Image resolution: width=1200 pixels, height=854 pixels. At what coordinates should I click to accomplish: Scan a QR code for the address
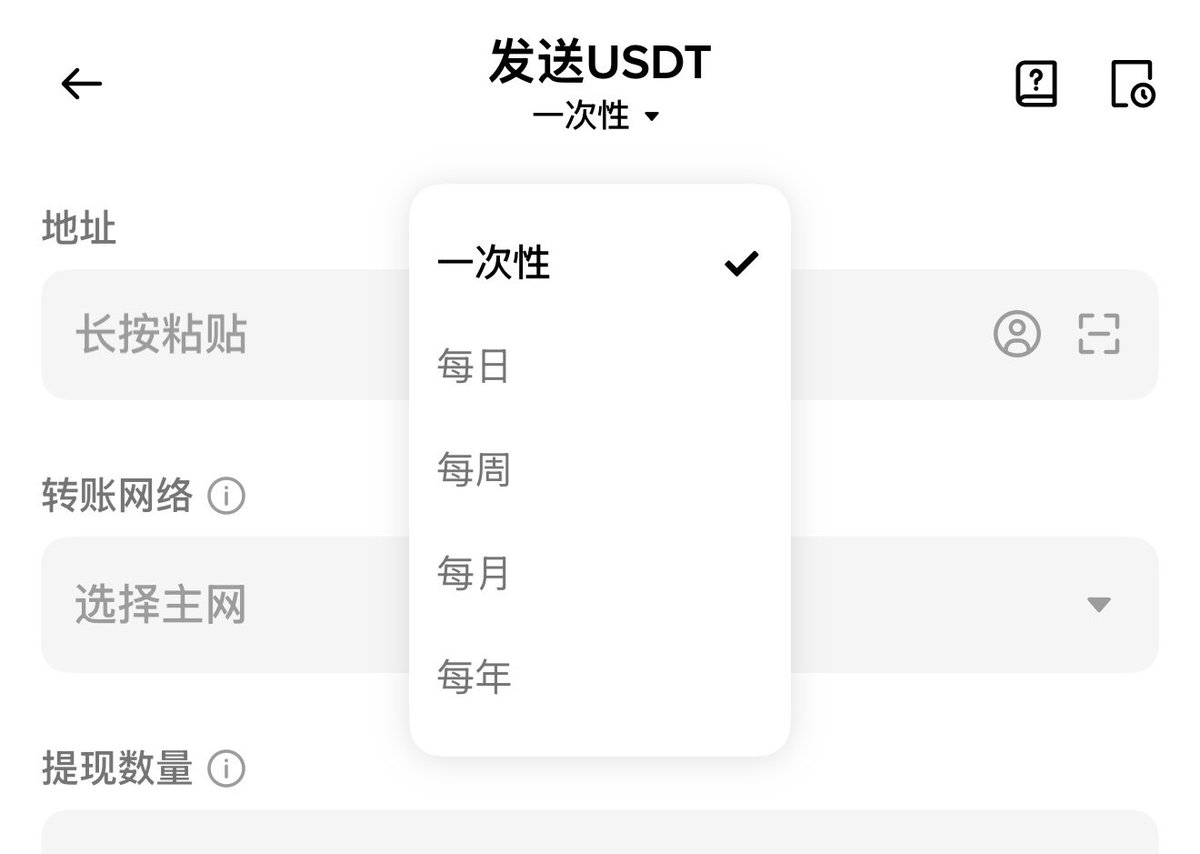pyautogui.click(x=1099, y=334)
